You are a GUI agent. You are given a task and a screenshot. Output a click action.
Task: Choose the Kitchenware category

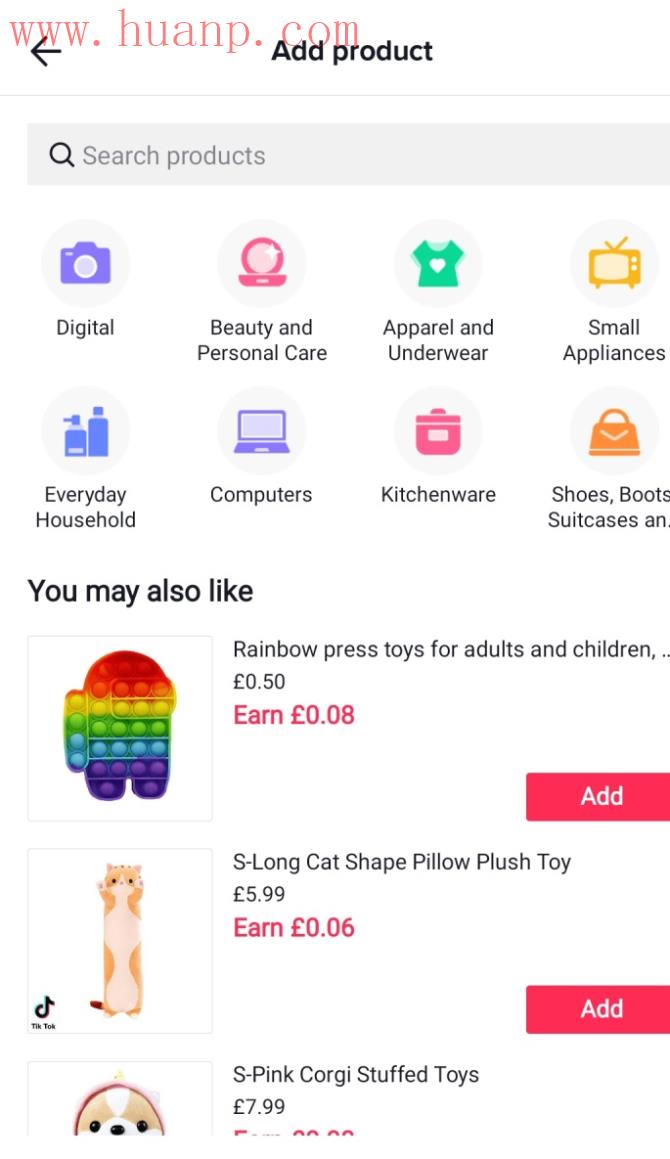pyautogui.click(x=438, y=431)
